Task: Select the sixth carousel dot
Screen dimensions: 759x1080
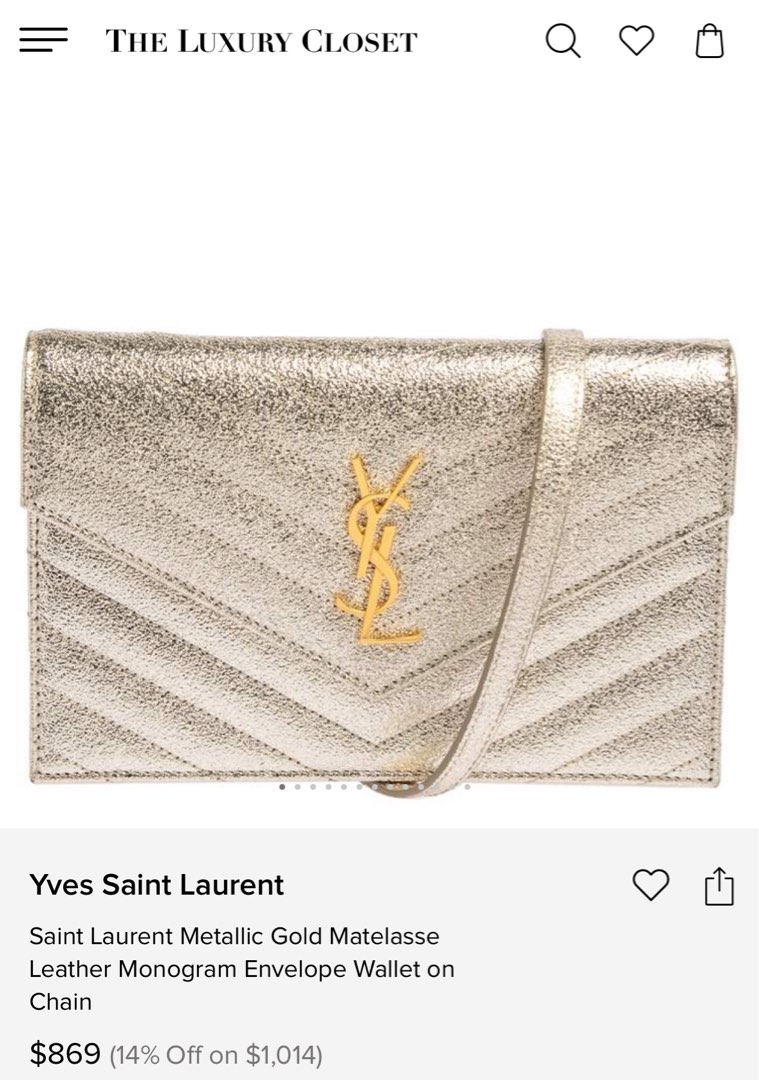Action: click(359, 787)
